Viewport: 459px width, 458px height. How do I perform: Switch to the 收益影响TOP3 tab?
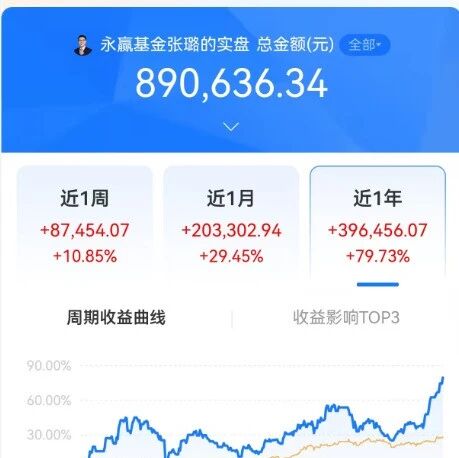tap(346, 317)
